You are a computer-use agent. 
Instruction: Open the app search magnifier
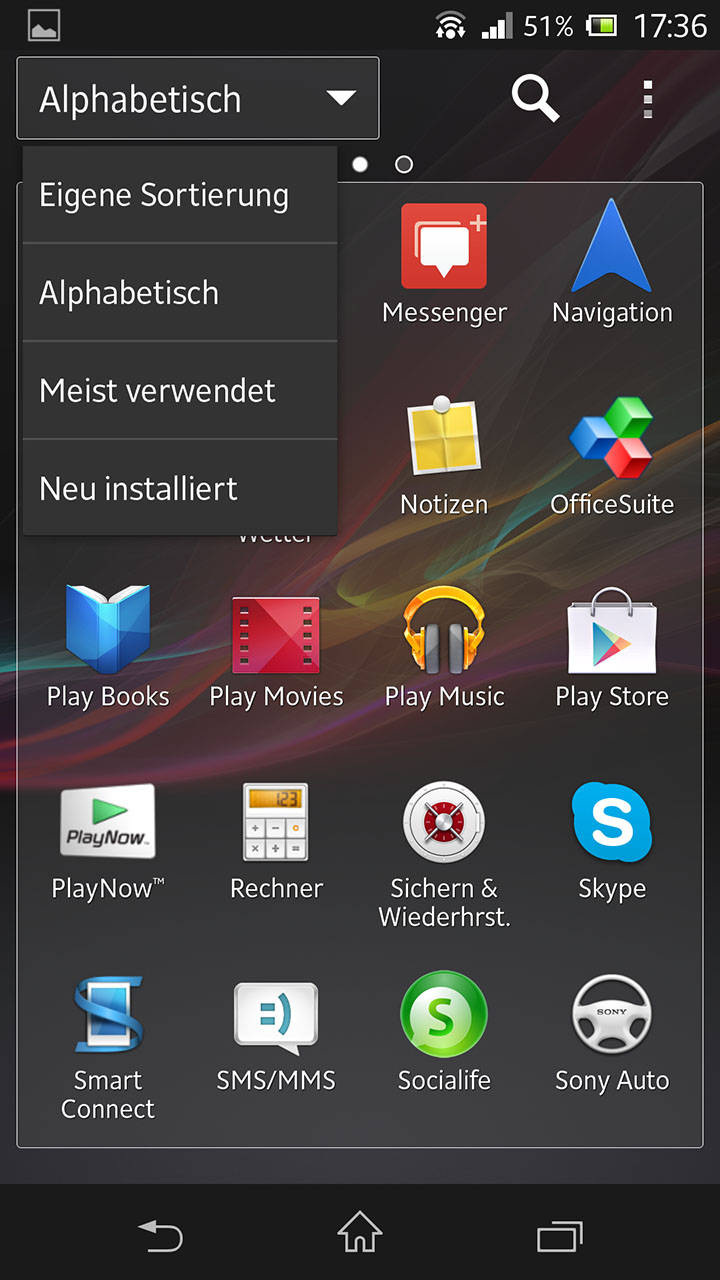pyautogui.click(x=535, y=98)
